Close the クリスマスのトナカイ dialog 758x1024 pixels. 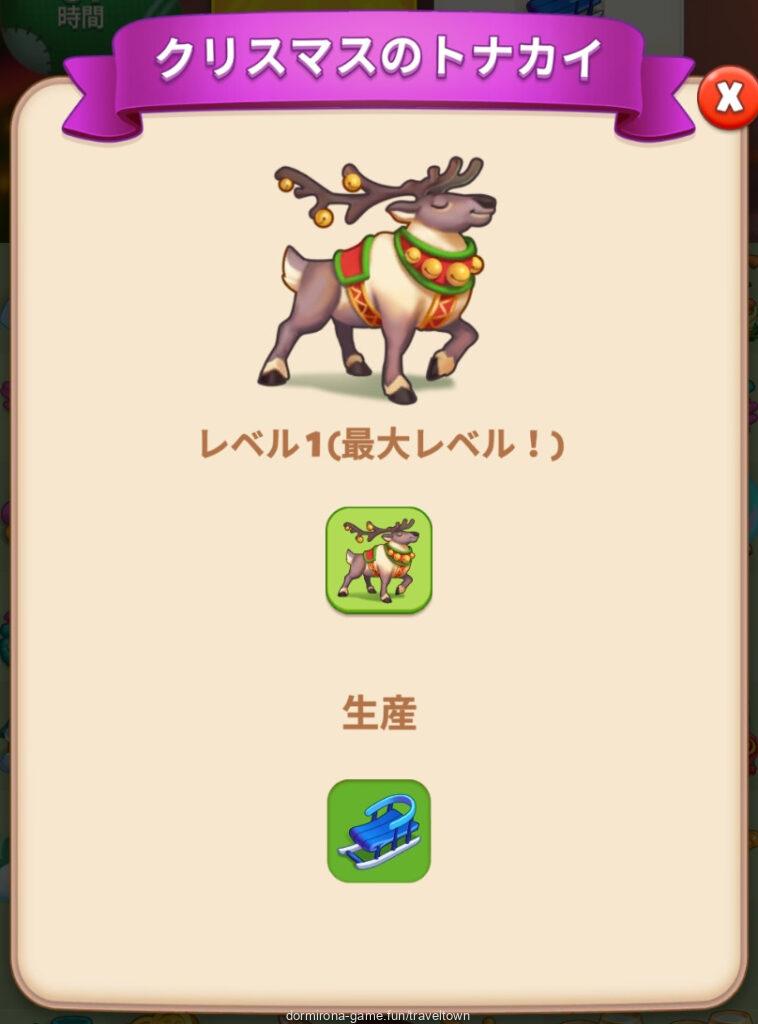[728, 97]
